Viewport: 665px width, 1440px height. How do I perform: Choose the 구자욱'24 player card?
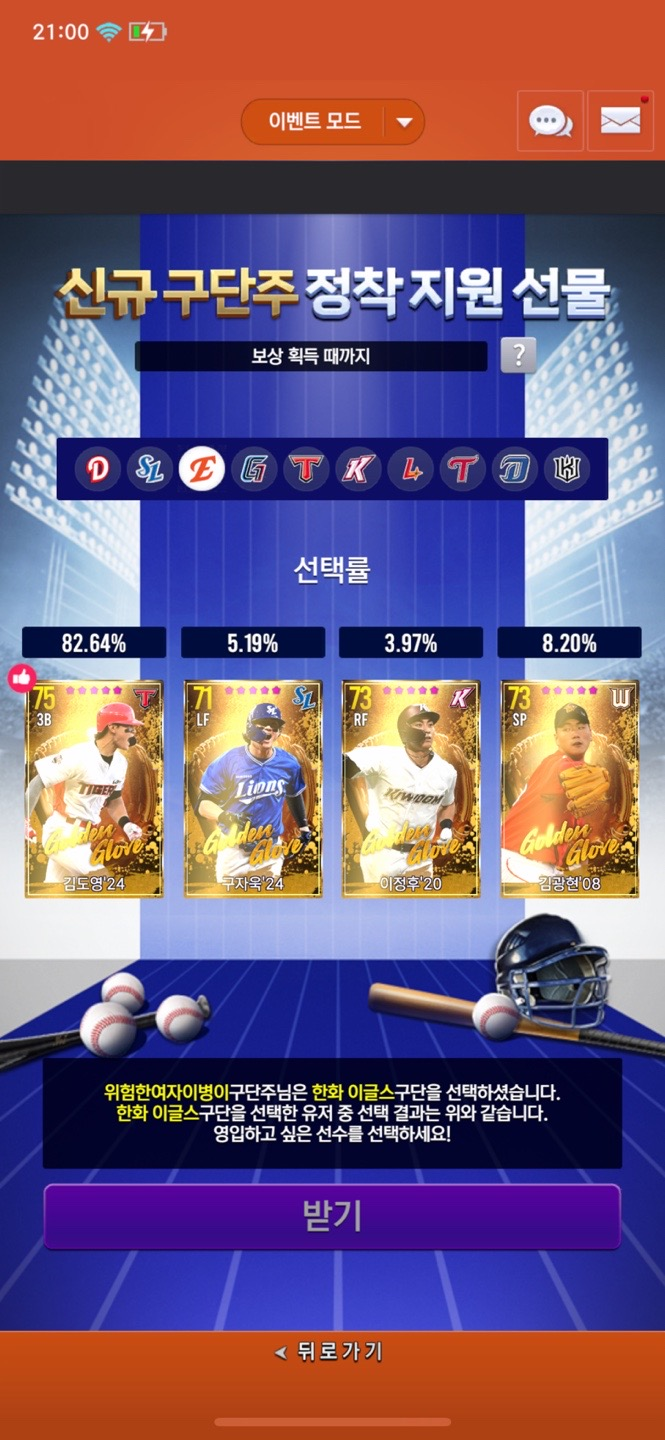[252, 788]
